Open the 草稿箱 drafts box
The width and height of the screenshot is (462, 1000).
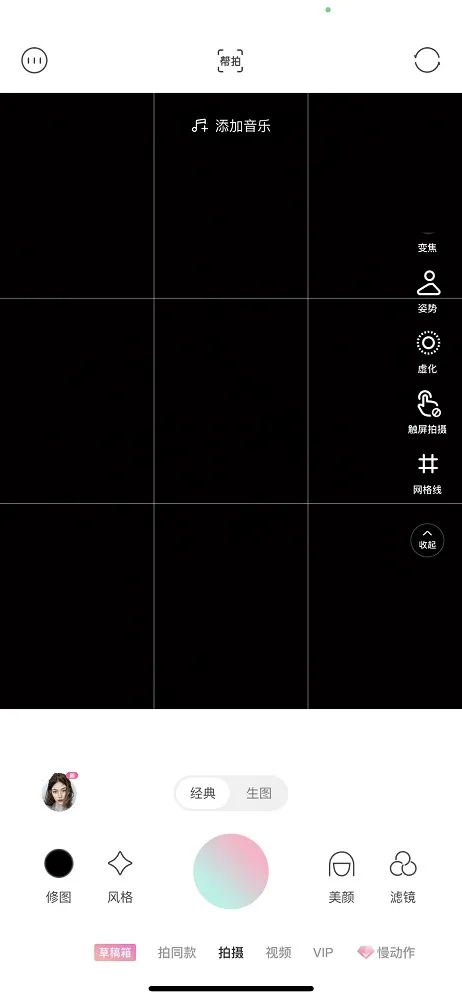click(x=115, y=952)
